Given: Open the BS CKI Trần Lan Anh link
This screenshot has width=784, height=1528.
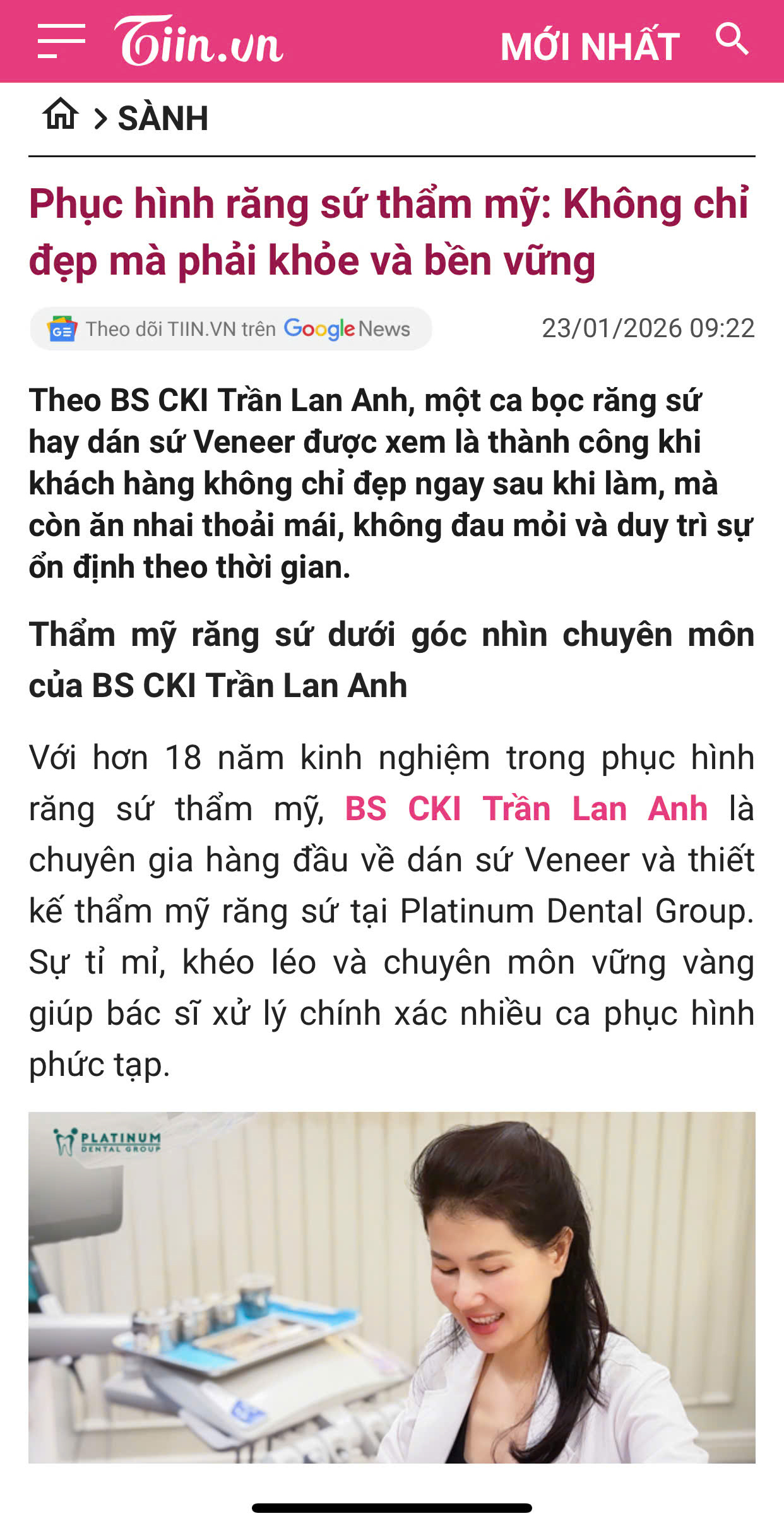Looking at the screenshot, I should coord(526,809).
